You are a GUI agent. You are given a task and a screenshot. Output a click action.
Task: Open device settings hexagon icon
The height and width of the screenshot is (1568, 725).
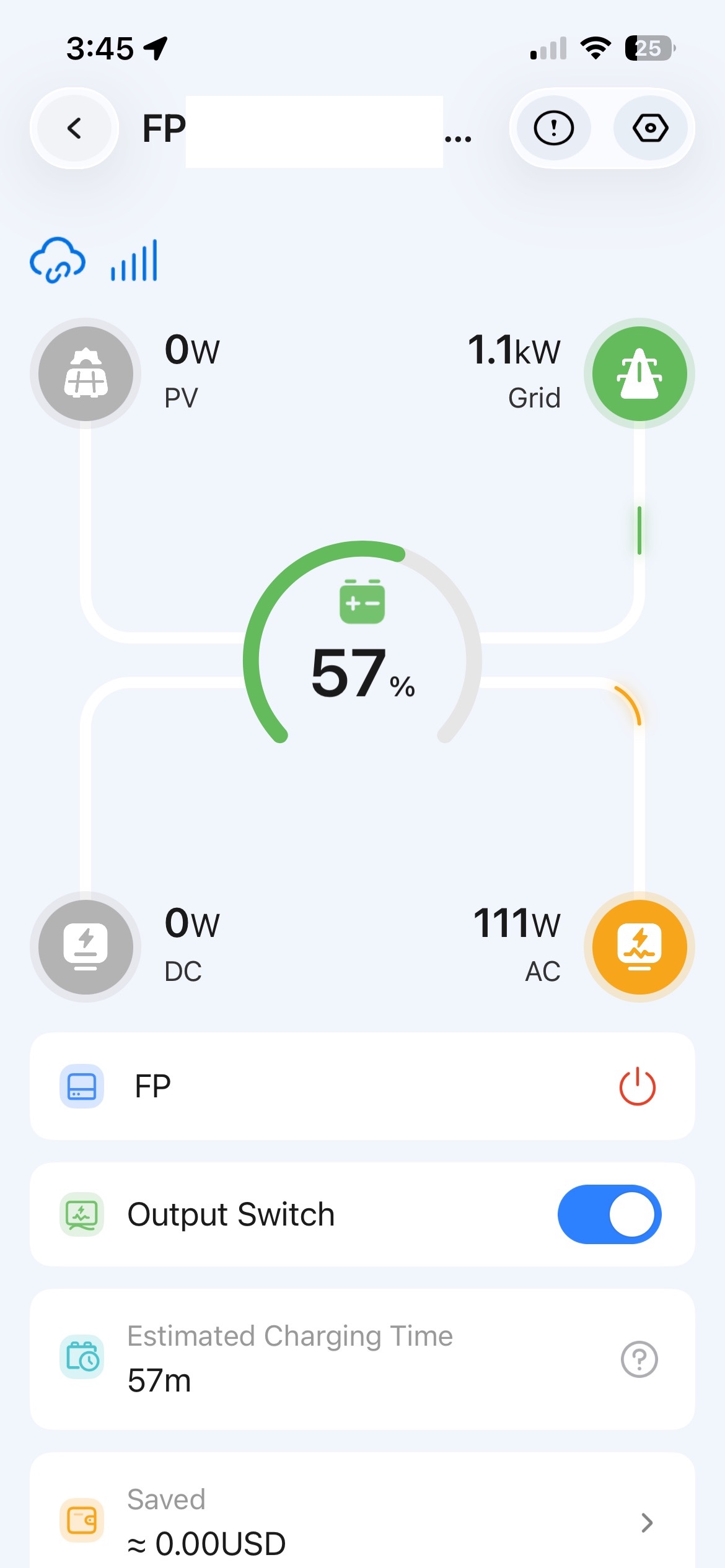(650, 128)
